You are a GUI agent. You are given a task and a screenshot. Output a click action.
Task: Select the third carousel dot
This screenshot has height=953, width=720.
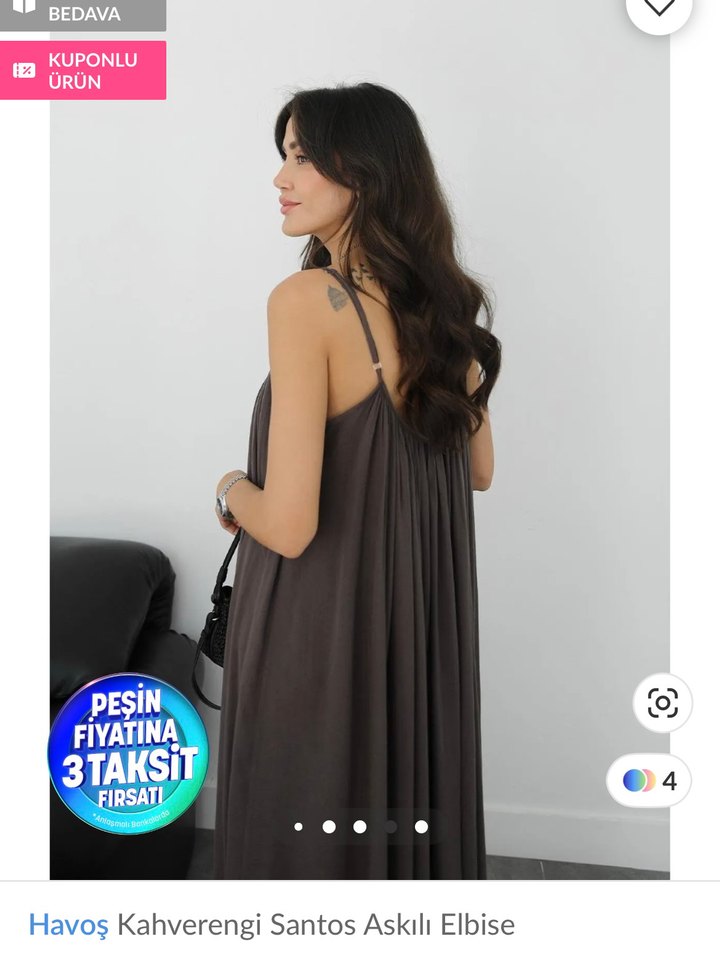pyautogui.click(x=359, y=827)
